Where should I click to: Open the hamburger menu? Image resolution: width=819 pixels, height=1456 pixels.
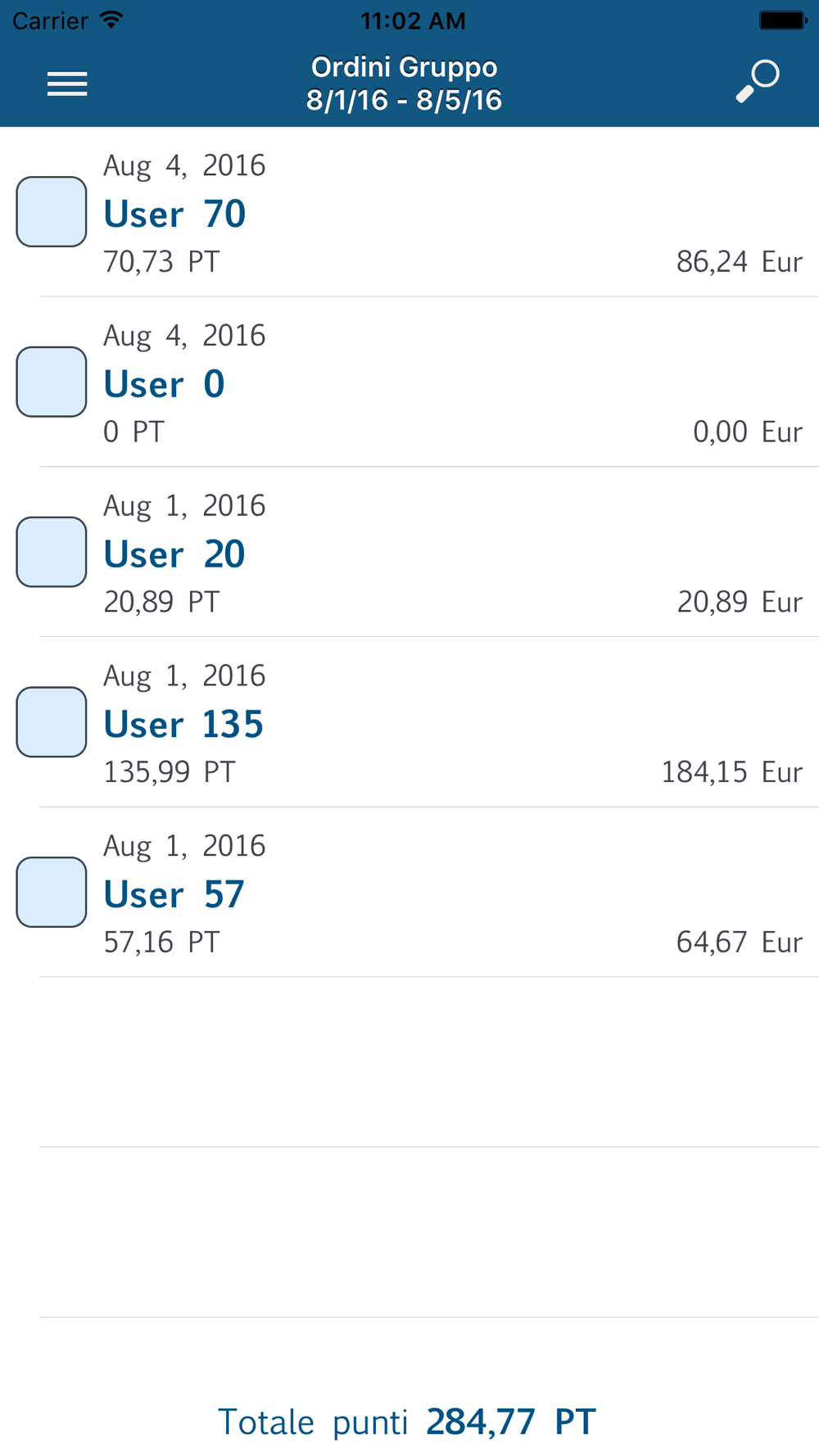(67, 84)
